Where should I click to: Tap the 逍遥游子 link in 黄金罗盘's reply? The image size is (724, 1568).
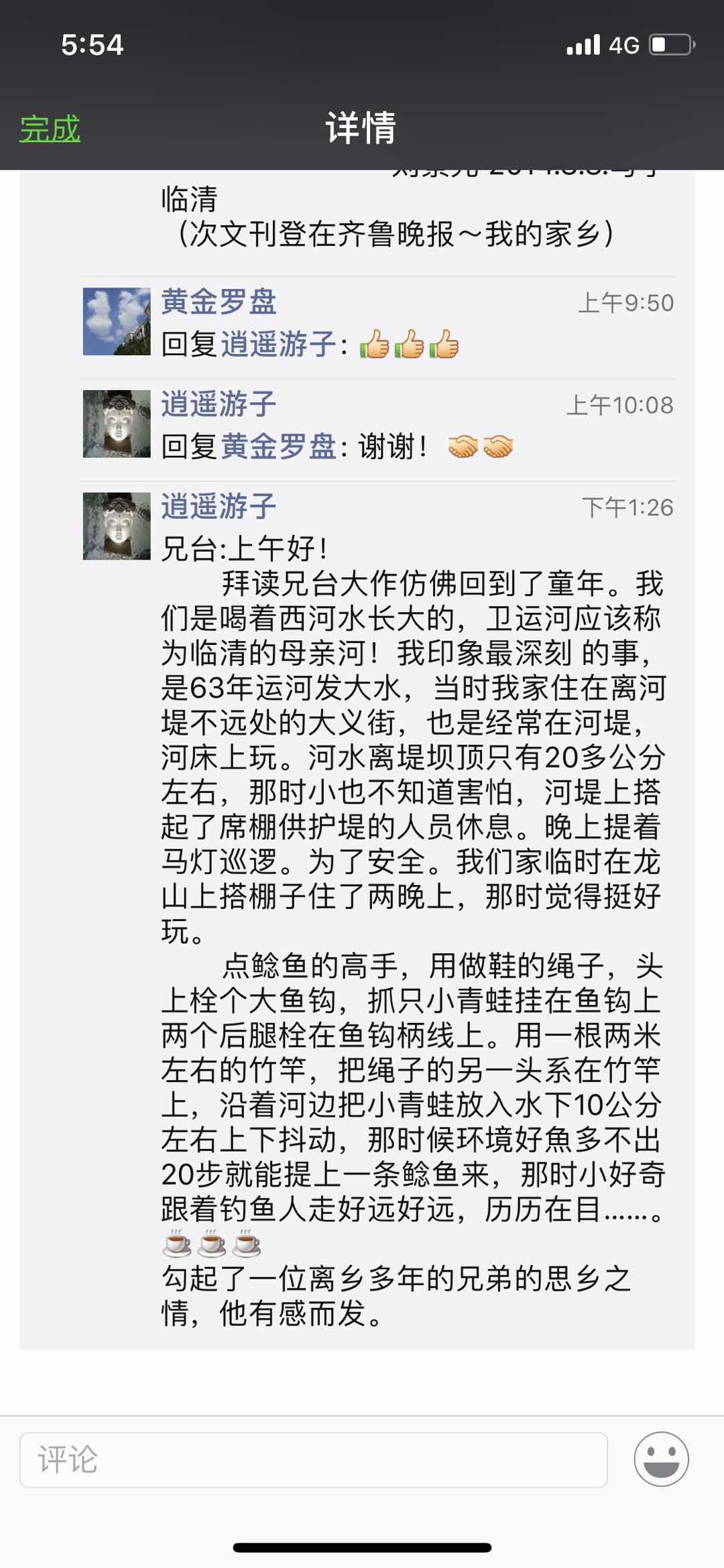(x=278, y=345)
